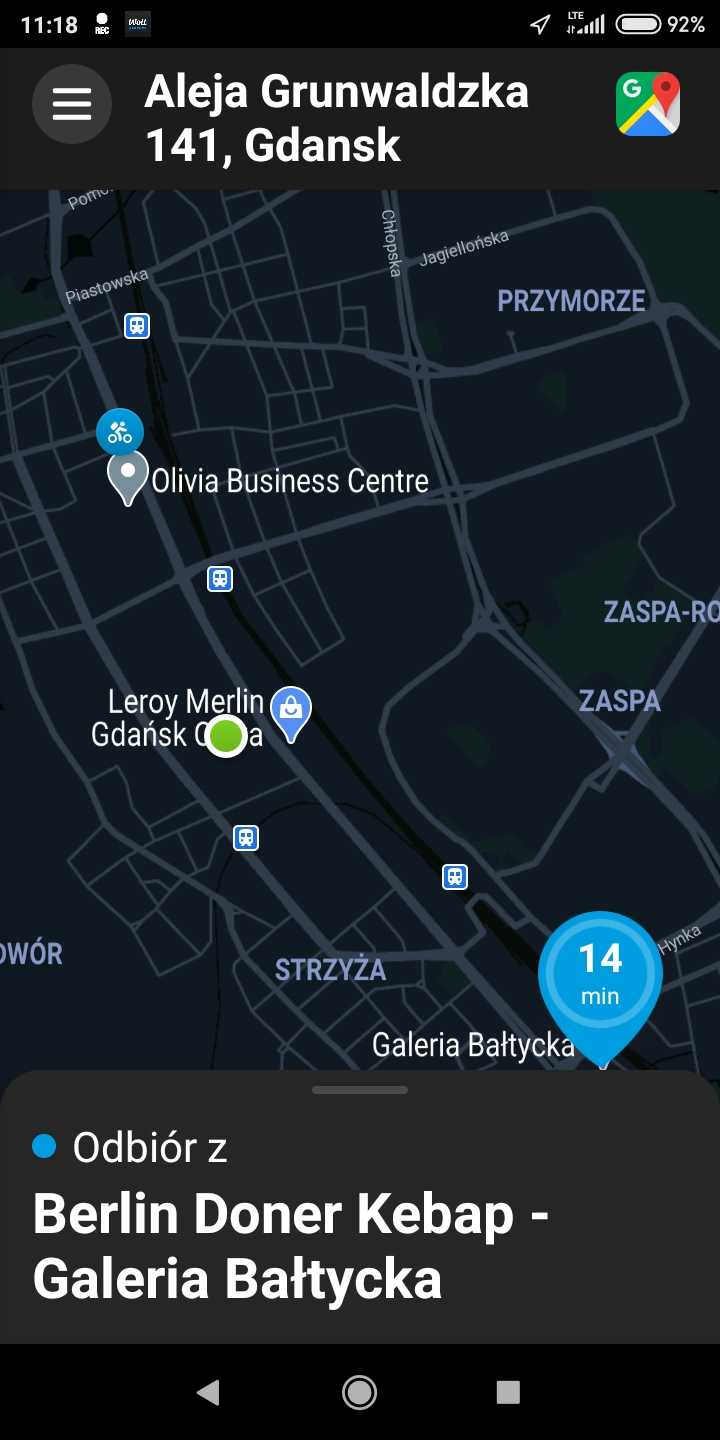Open the hamburger drawer menu
Screen dimensions: 720x1440
(72, 103)
